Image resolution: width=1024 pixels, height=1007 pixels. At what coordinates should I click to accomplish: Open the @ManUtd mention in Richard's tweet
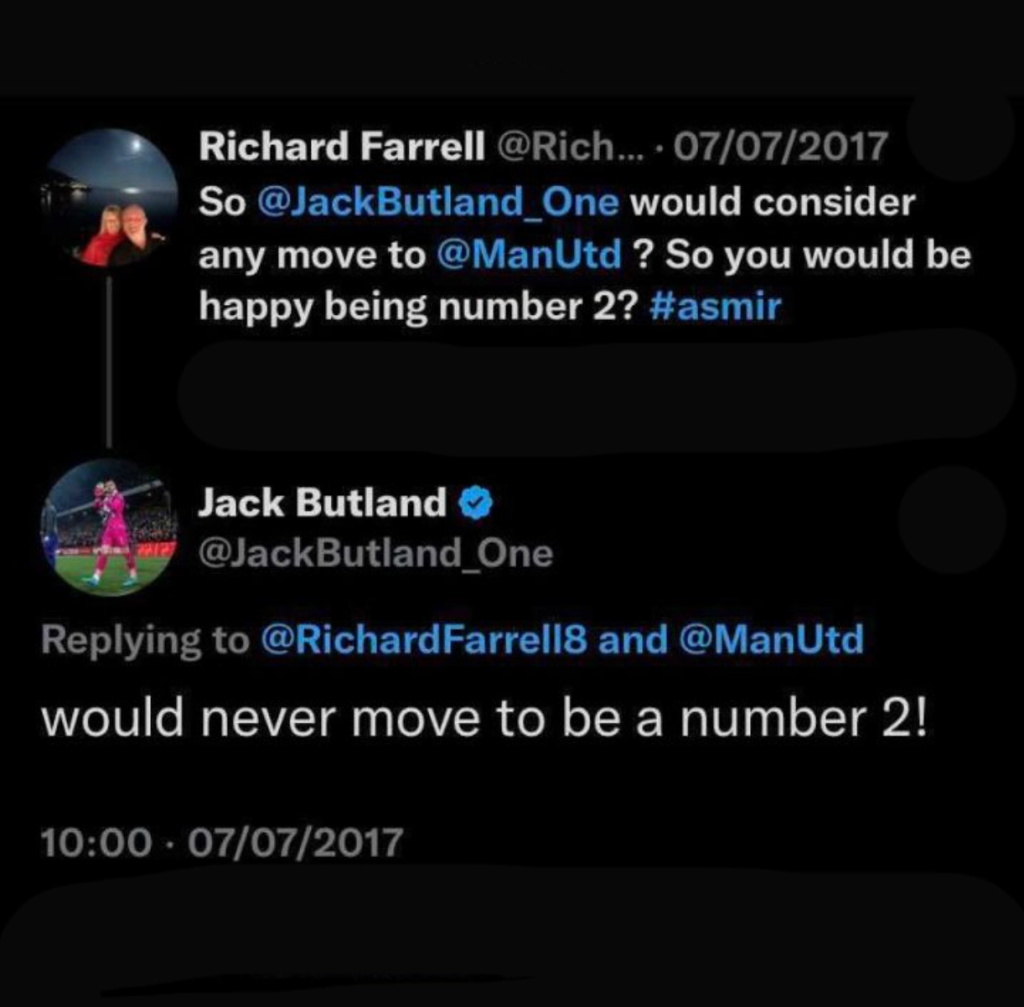531,255
